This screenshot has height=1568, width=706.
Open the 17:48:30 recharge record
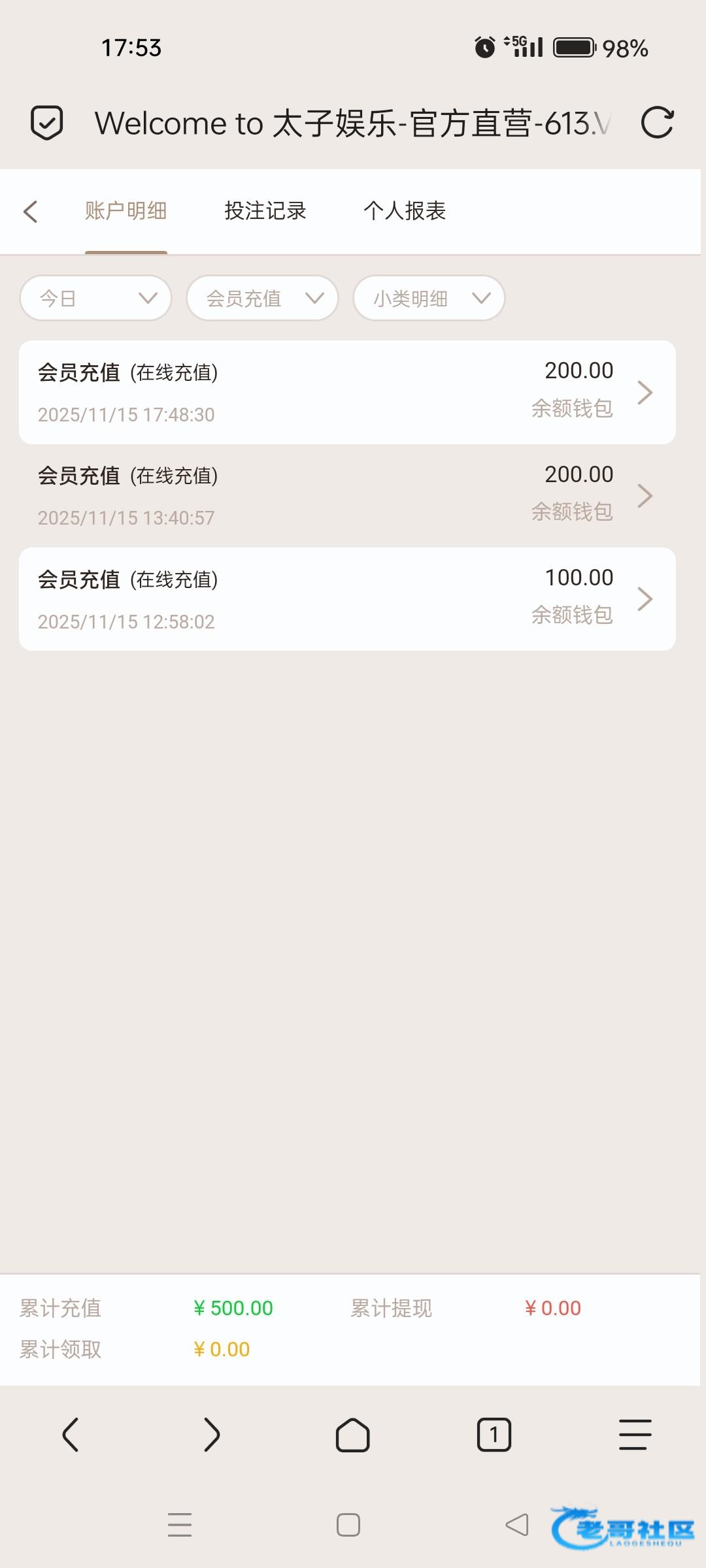(347, 392)
